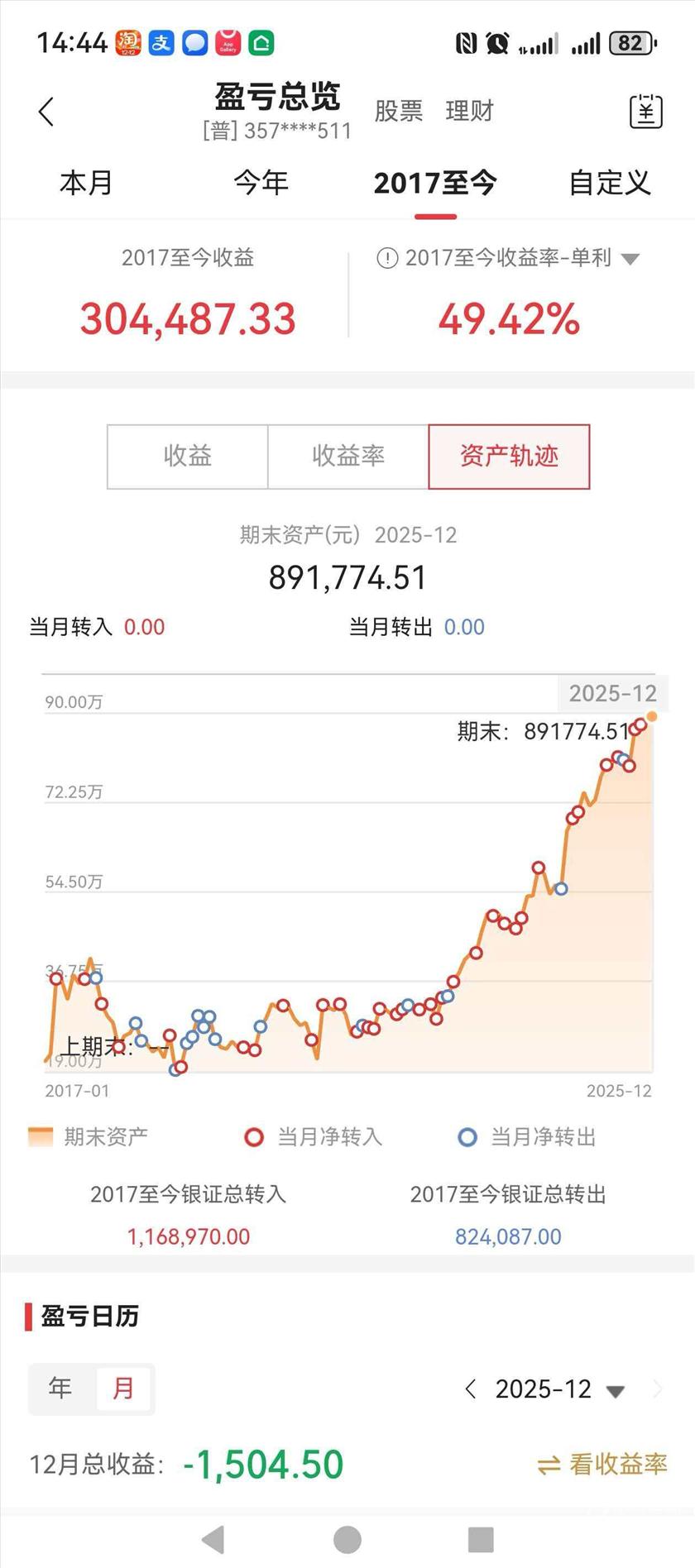Tap 看收益率 to view return rate

[602, 1465]
